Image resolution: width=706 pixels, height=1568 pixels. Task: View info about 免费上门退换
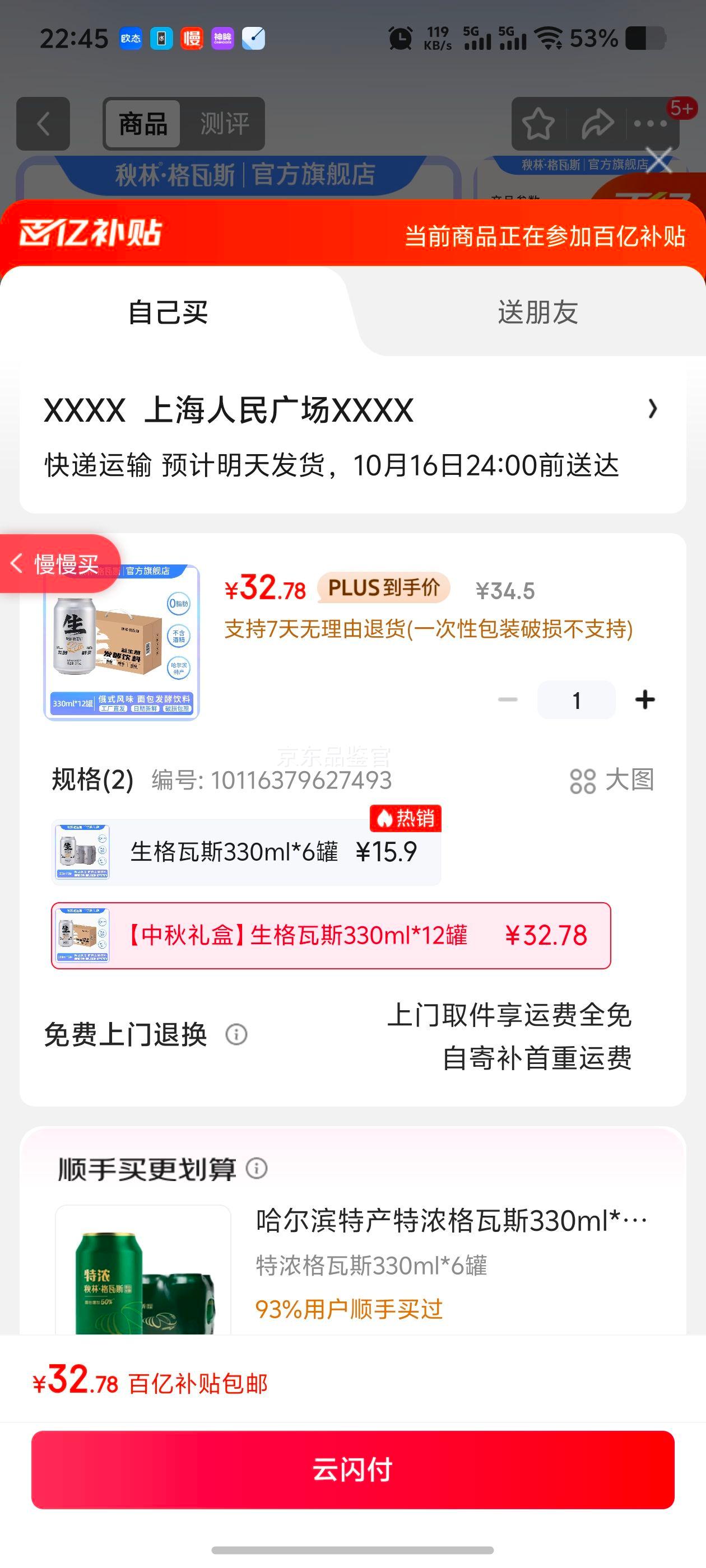pyautogui.click(x=236, y=1034)
